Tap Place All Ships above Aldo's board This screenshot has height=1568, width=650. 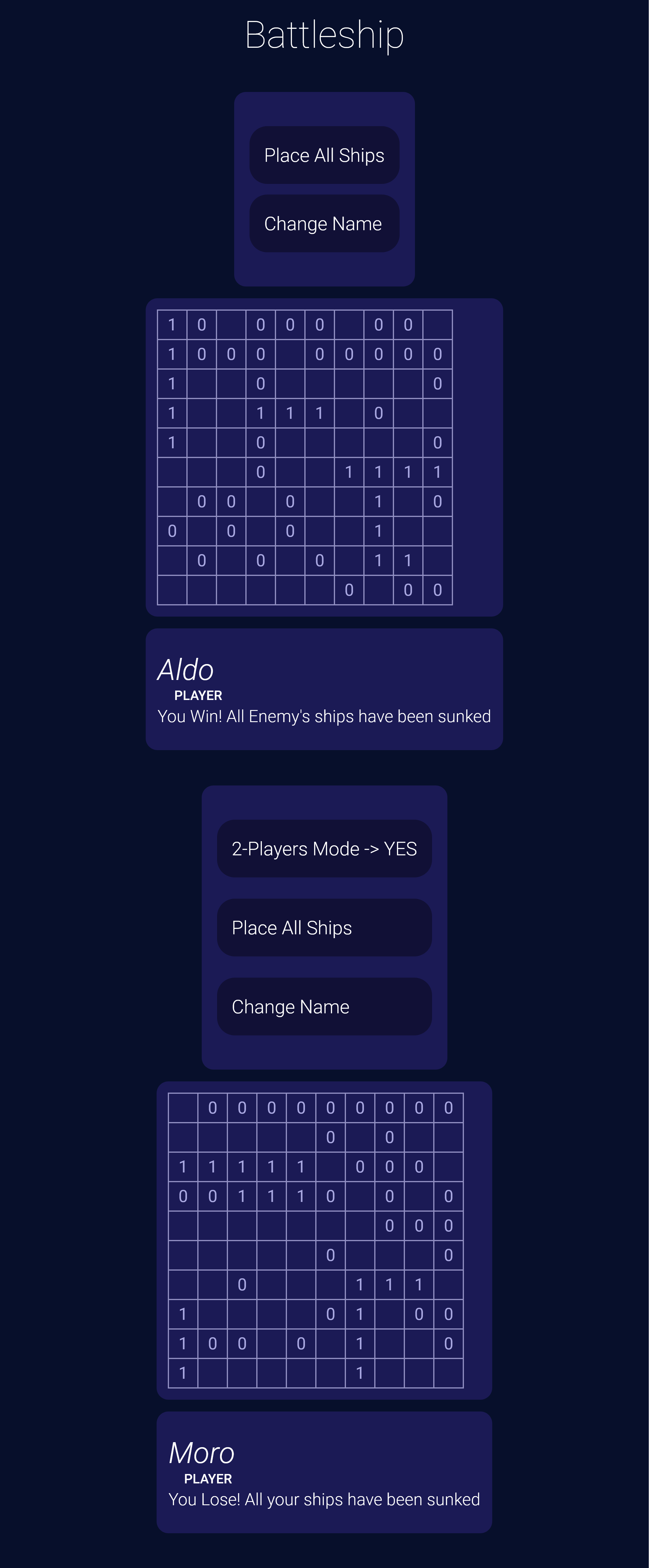(x=324, y=155)
